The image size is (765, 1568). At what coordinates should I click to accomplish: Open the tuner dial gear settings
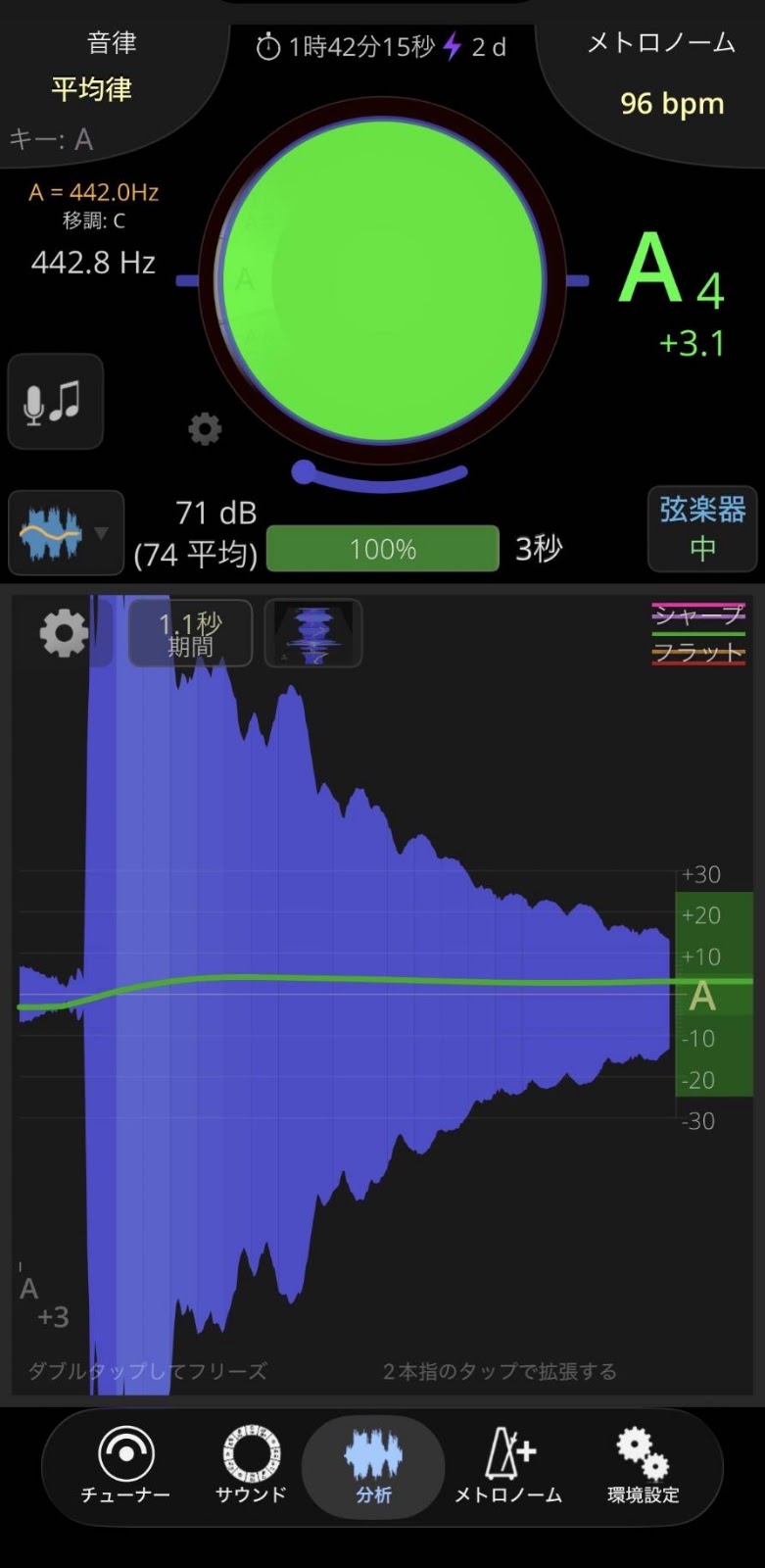(205, 428)
